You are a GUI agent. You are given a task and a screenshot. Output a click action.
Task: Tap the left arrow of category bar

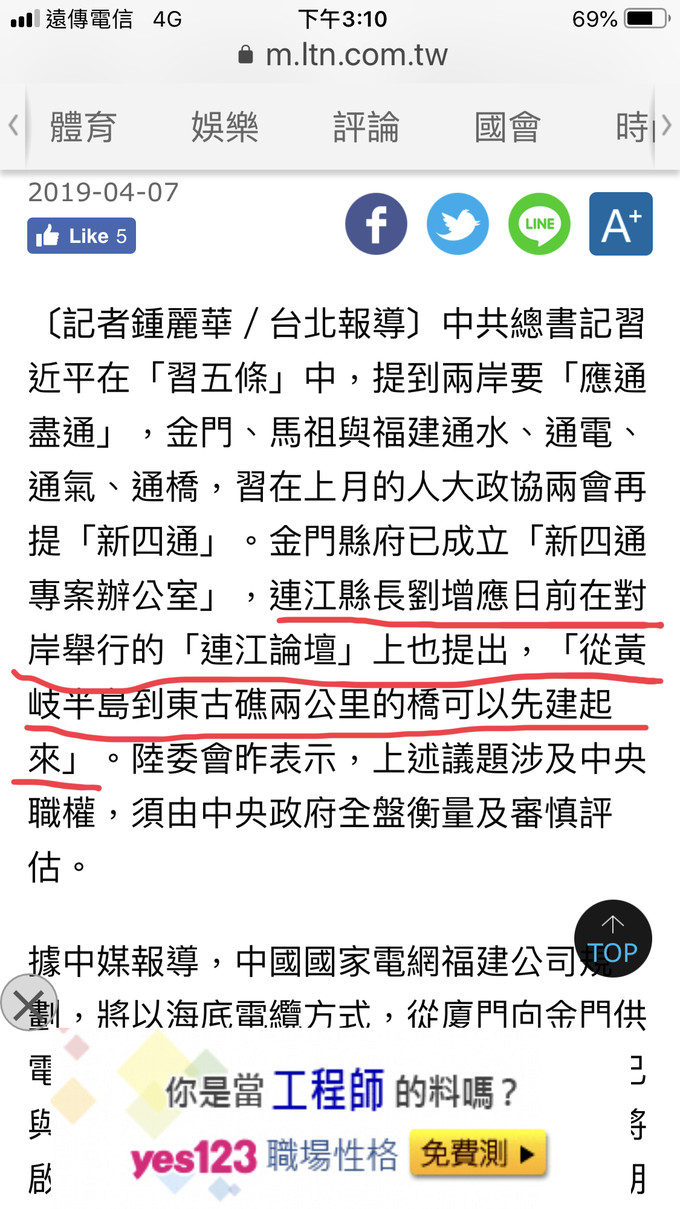coord(13,127)
